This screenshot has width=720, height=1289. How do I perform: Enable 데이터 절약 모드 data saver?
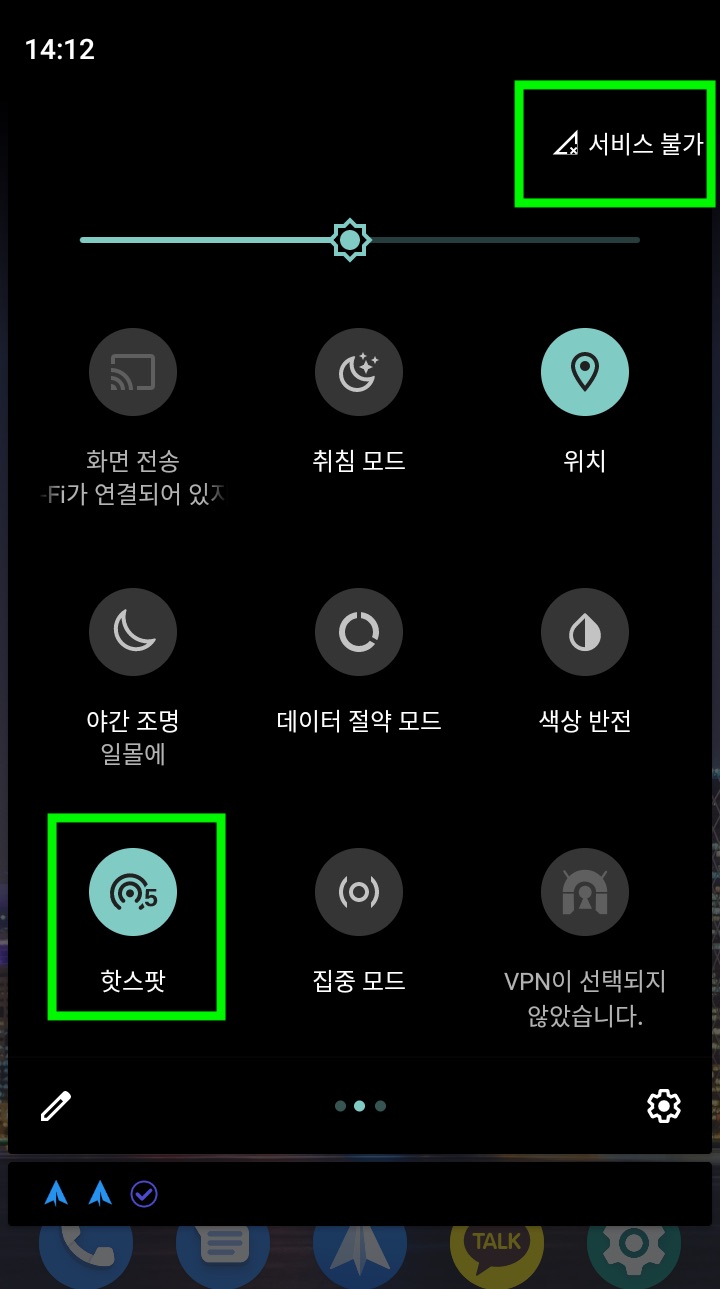click(359, 632)
